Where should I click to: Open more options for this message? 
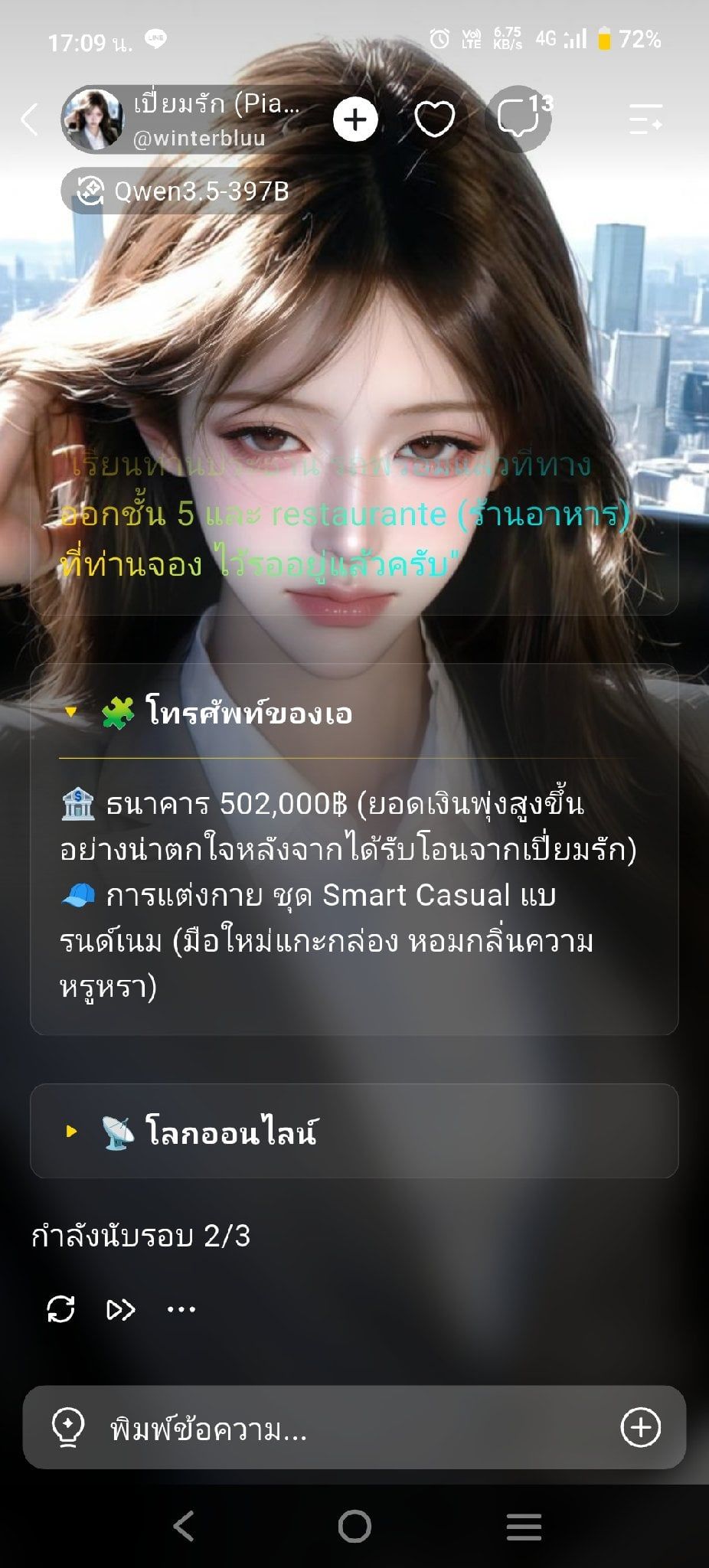(x=181, y=1309)
